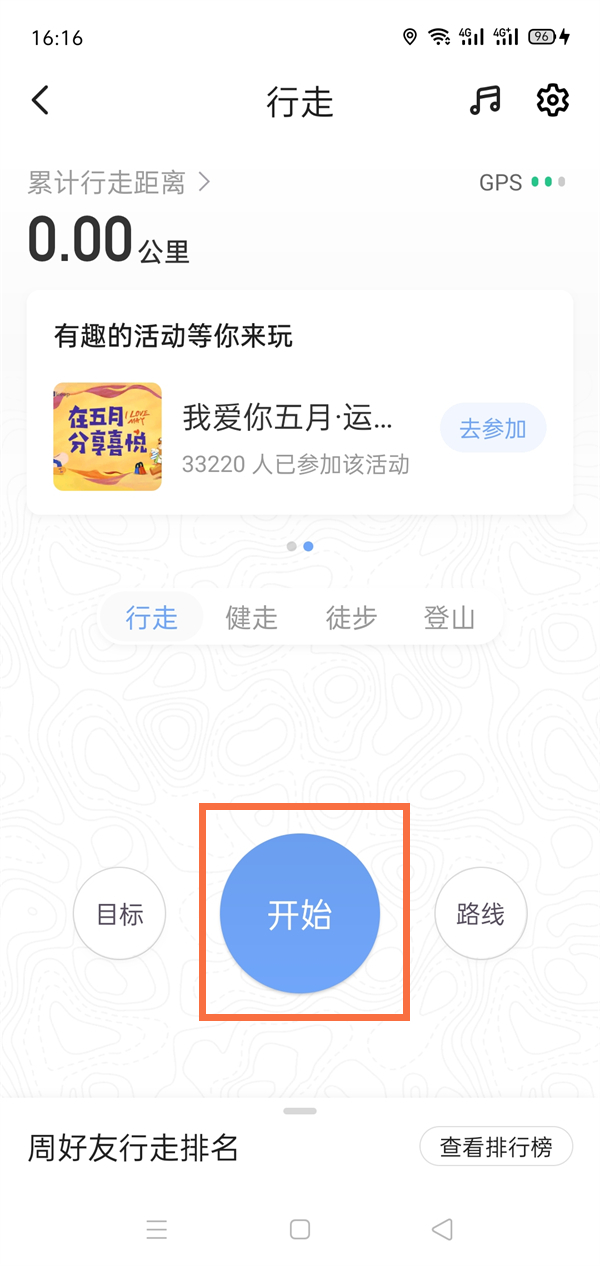Viewport: 600px width, 1266px height.
Task: Tap the system home button
Action: click(300, 1229)
